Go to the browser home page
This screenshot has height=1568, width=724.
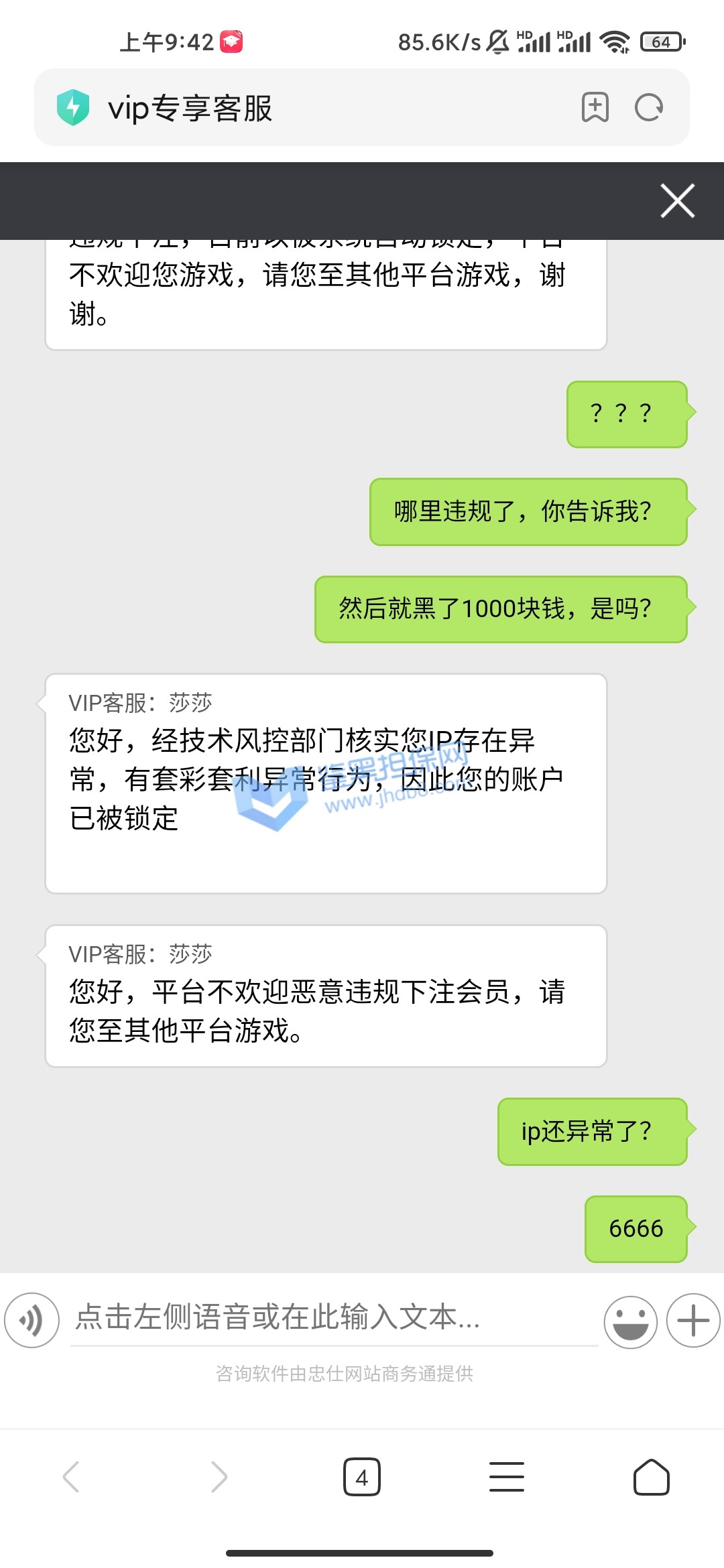click(x=651, y=1477)
